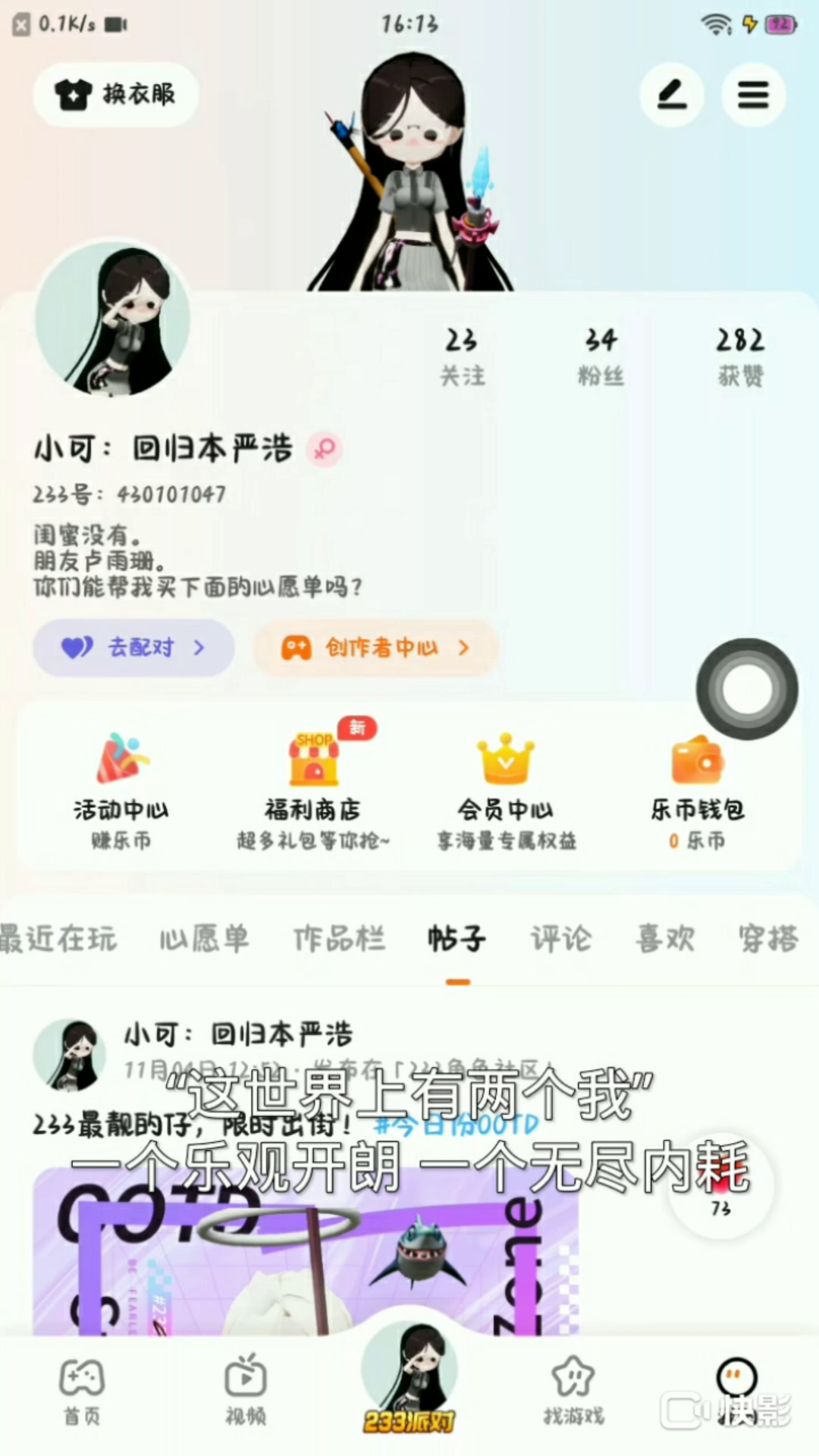Switch to the 作品栏 tab

[x=340, y=939]
